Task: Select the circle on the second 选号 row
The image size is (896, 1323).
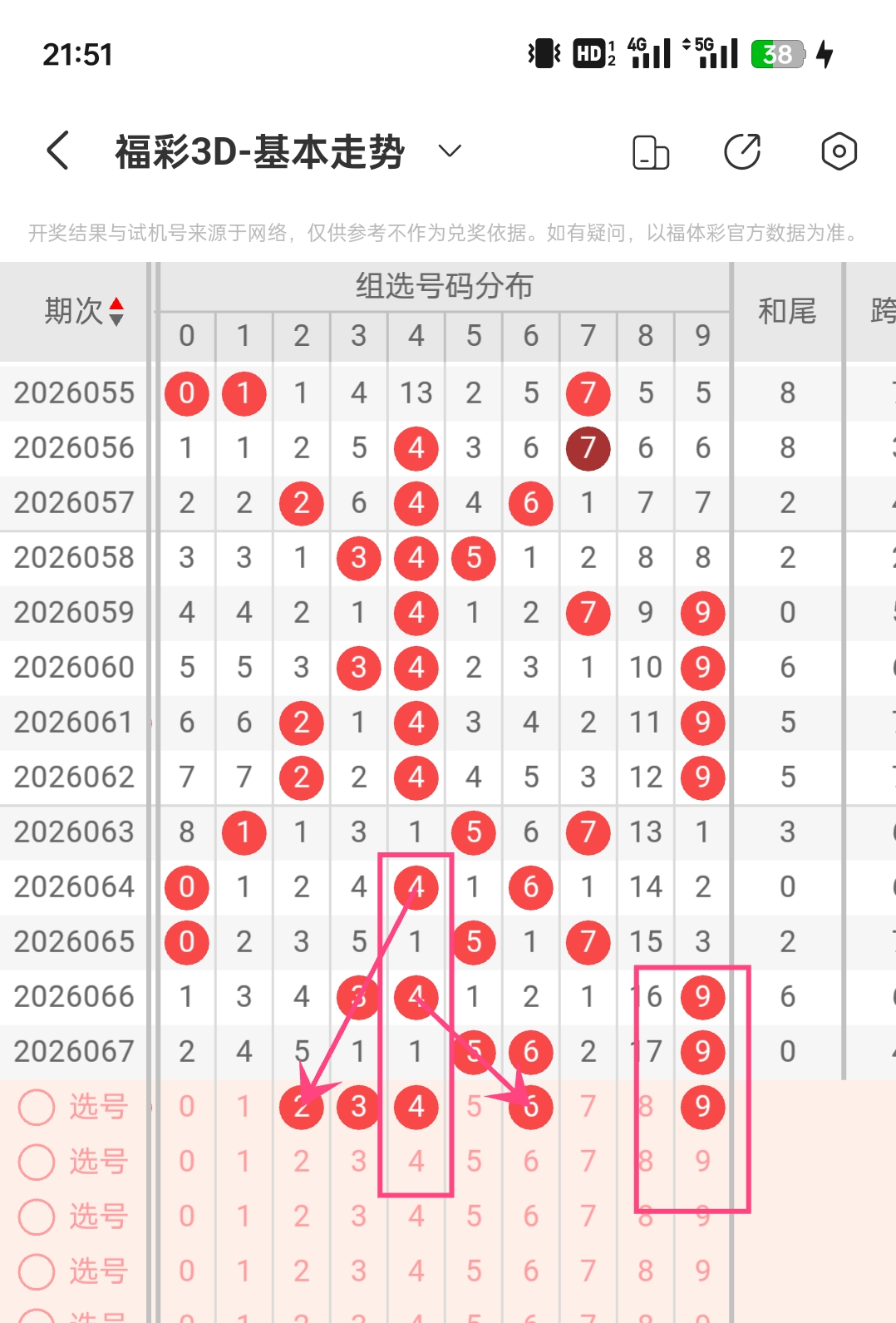Action: coord(37,1162)
